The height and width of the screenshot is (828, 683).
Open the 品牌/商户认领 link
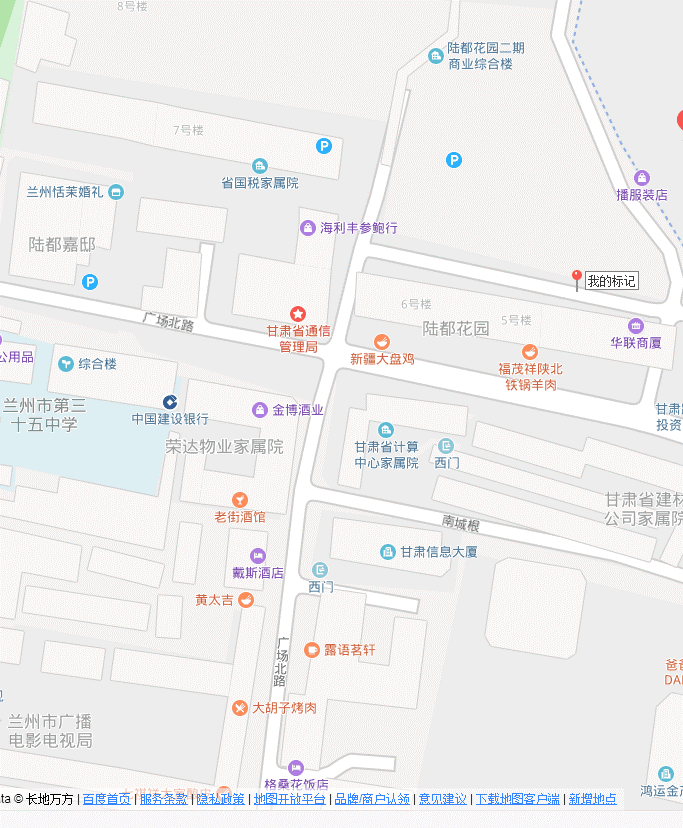[371, 799]
